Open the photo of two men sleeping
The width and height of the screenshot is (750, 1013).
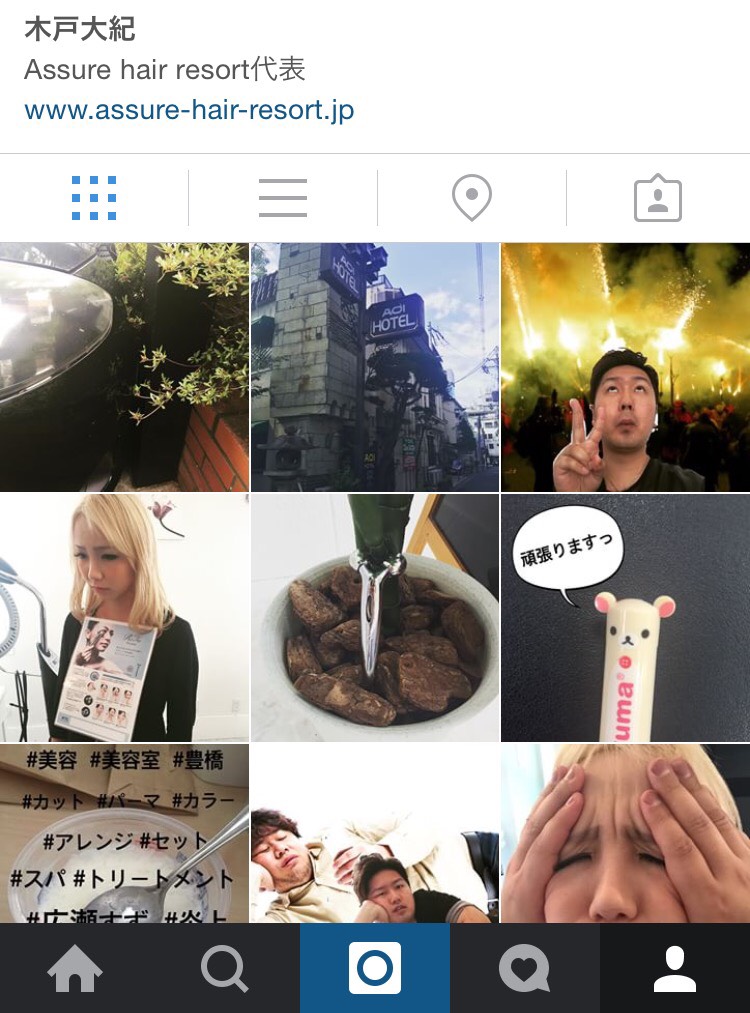tap(374, 832)
